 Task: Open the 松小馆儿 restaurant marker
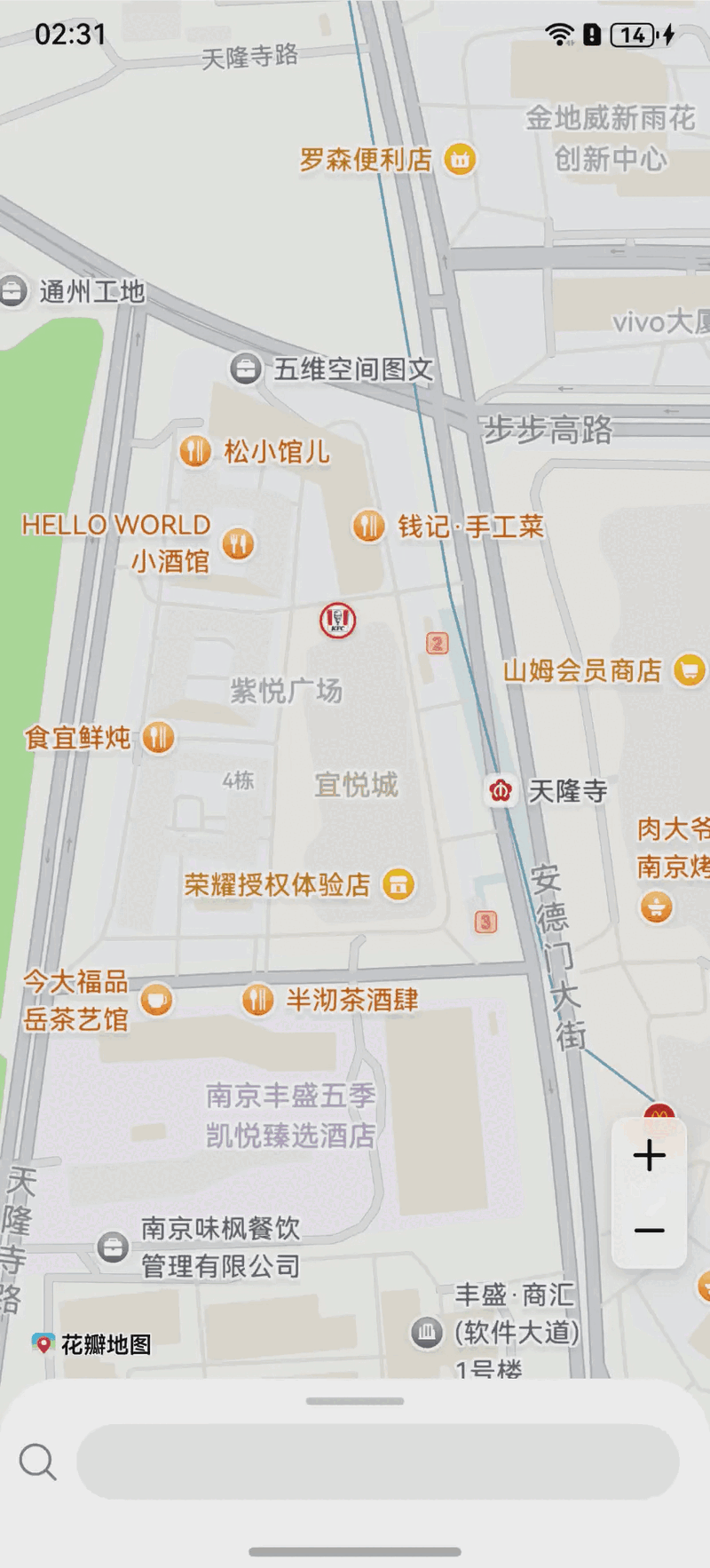click(195, 451)
